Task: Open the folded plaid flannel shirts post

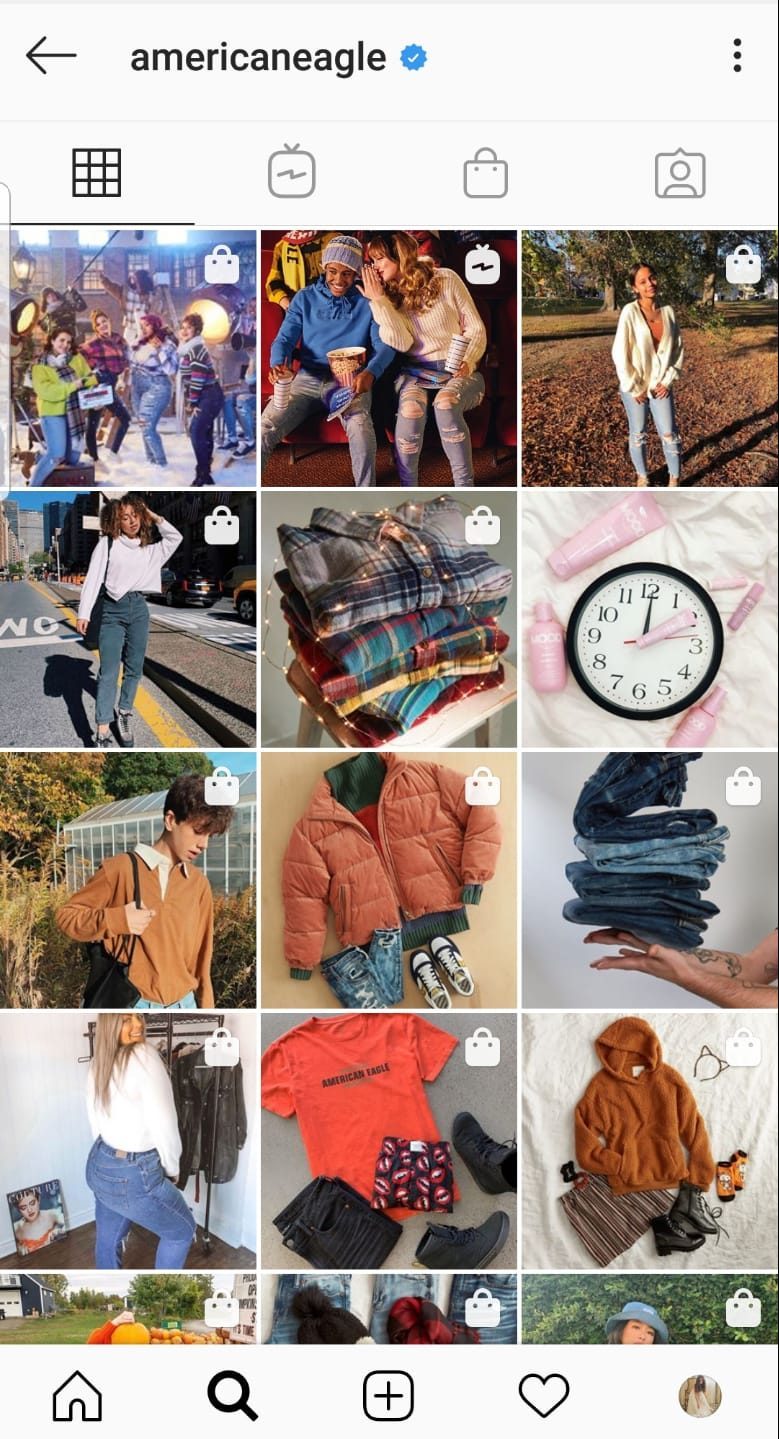Action: (x=389, y=618)
